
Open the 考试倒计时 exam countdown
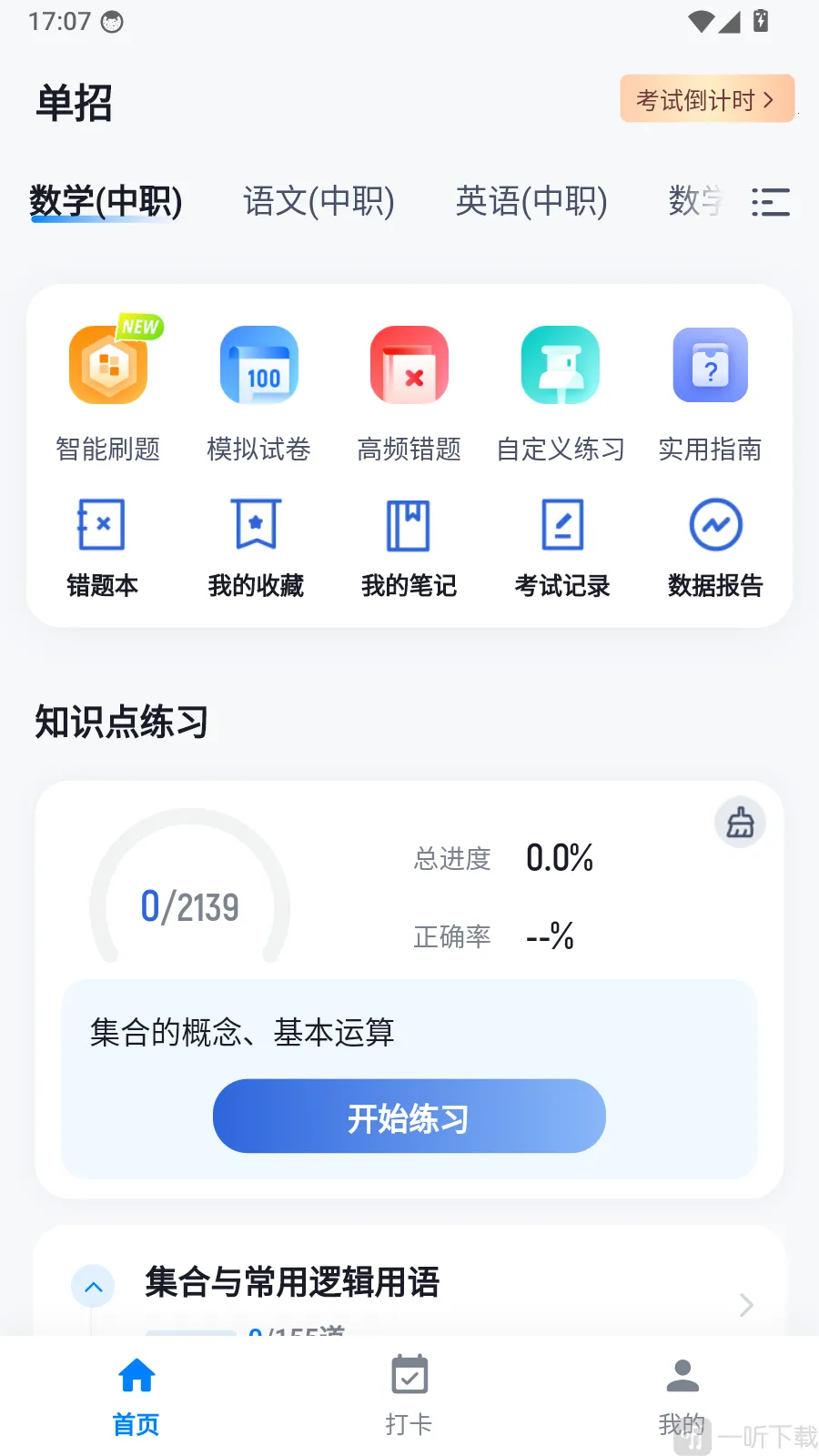pyautogui.click(x=707, y=99)
